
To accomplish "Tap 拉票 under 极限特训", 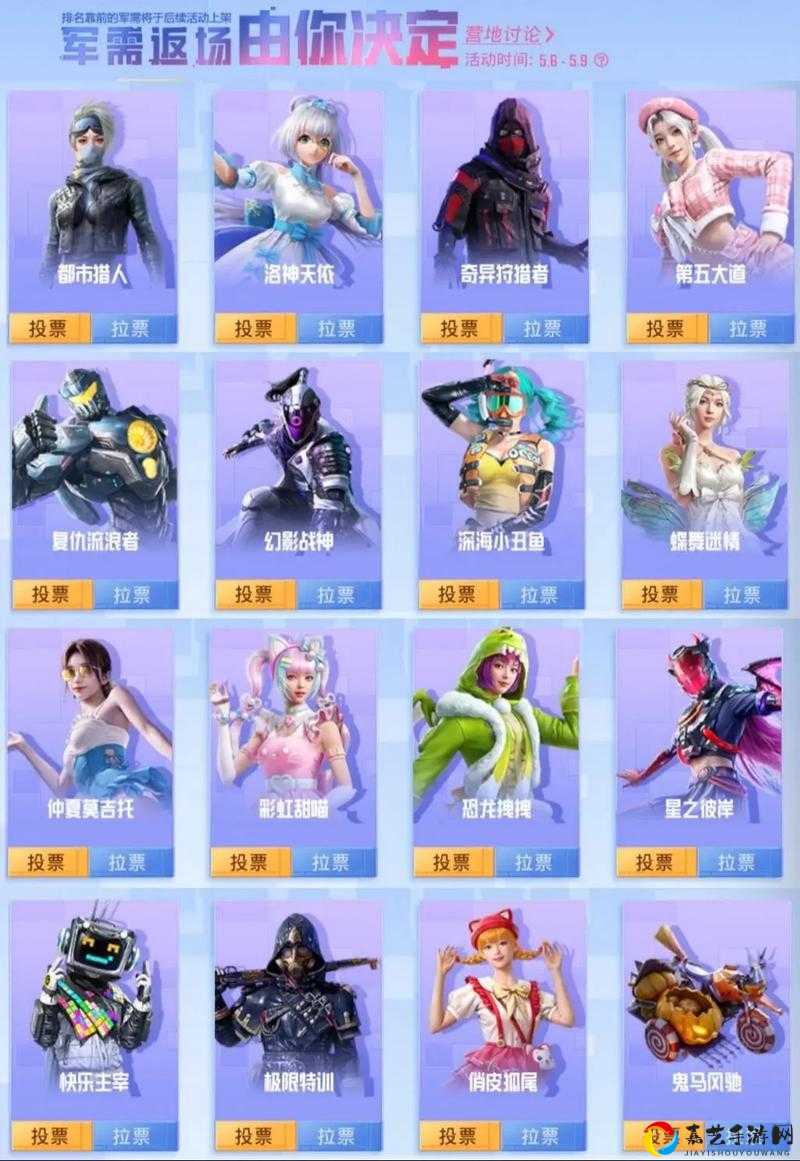I will [337, 1135].
